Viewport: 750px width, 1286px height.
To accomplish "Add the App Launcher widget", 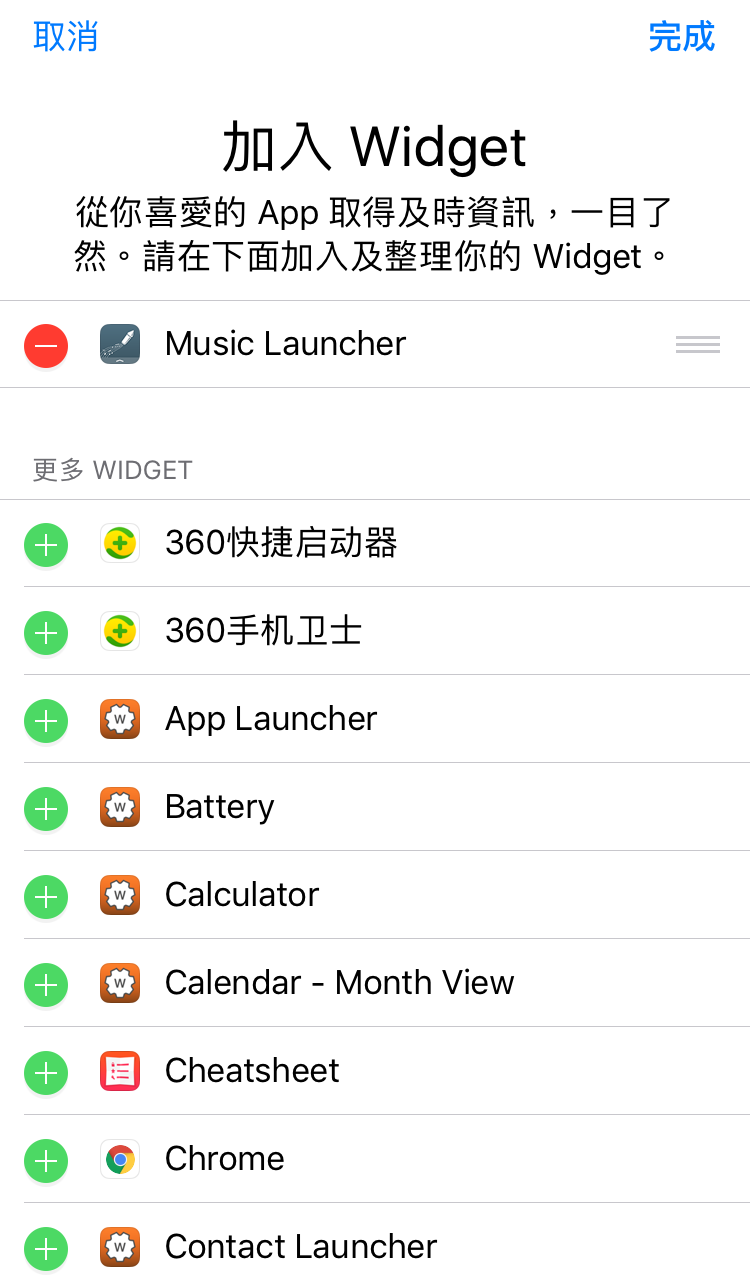I will pos(46,720).
